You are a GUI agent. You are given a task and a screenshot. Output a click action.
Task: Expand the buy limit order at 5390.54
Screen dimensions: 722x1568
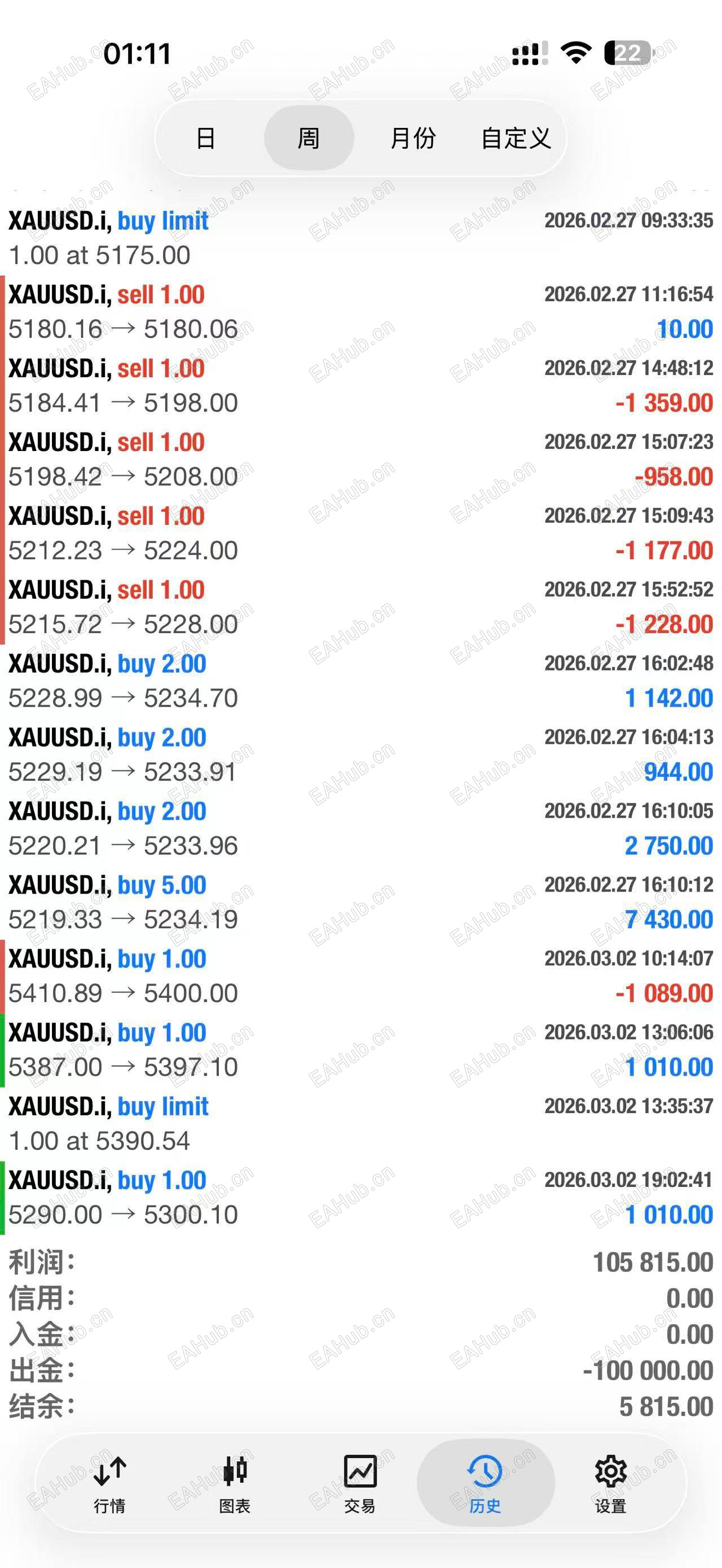click(361, 1124)
